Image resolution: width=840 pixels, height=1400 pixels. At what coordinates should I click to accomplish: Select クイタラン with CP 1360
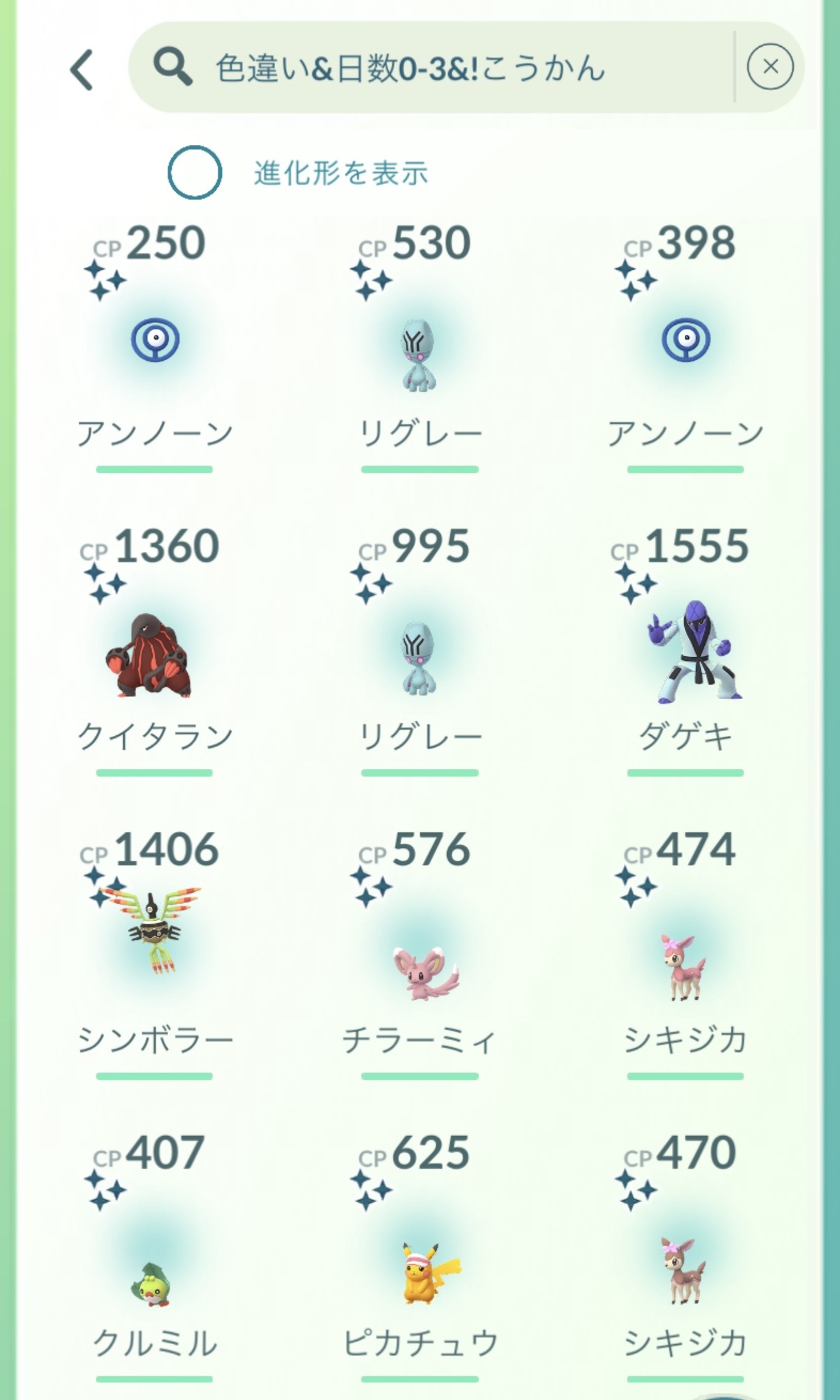coord(150,655)
